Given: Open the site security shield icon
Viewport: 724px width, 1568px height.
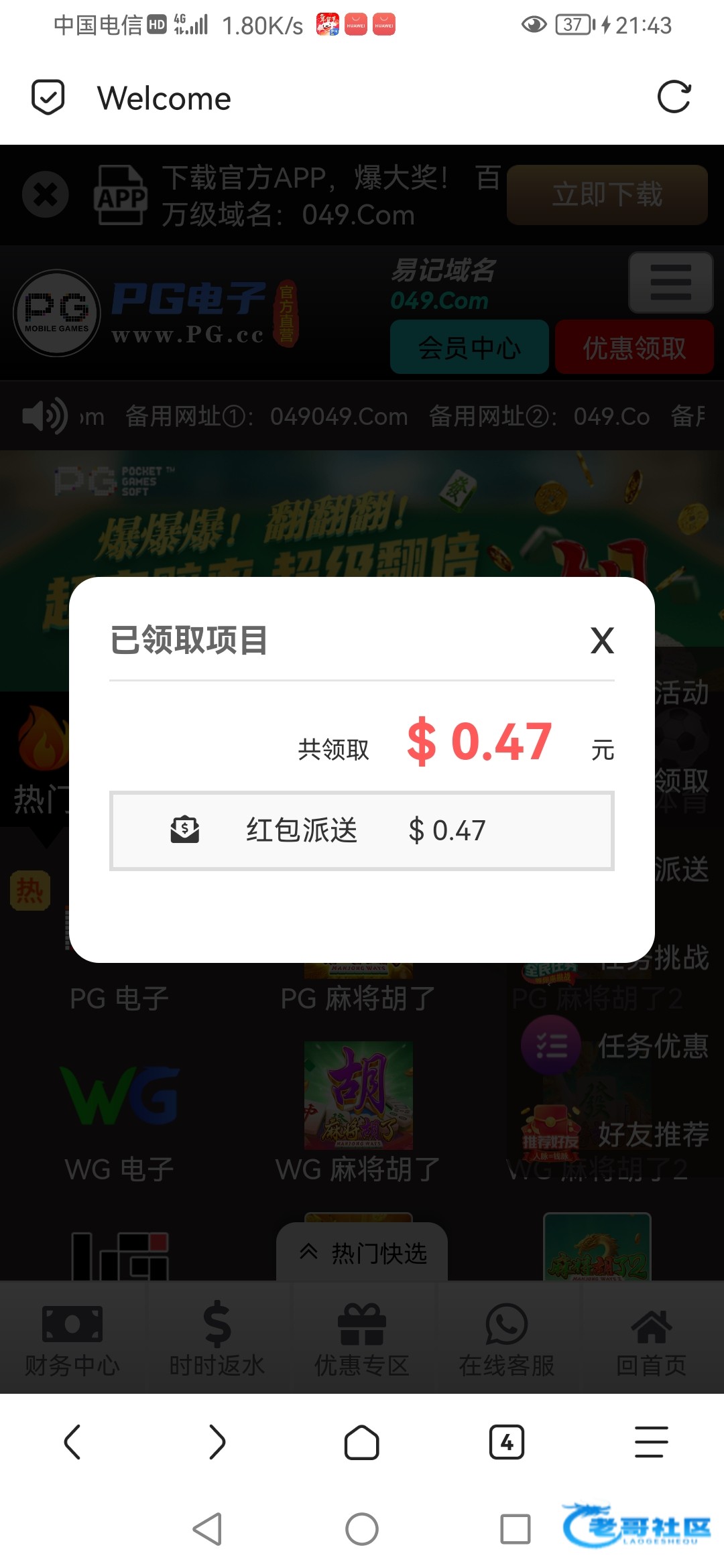Looking at the screenshot, I should (x=48, y=97).
